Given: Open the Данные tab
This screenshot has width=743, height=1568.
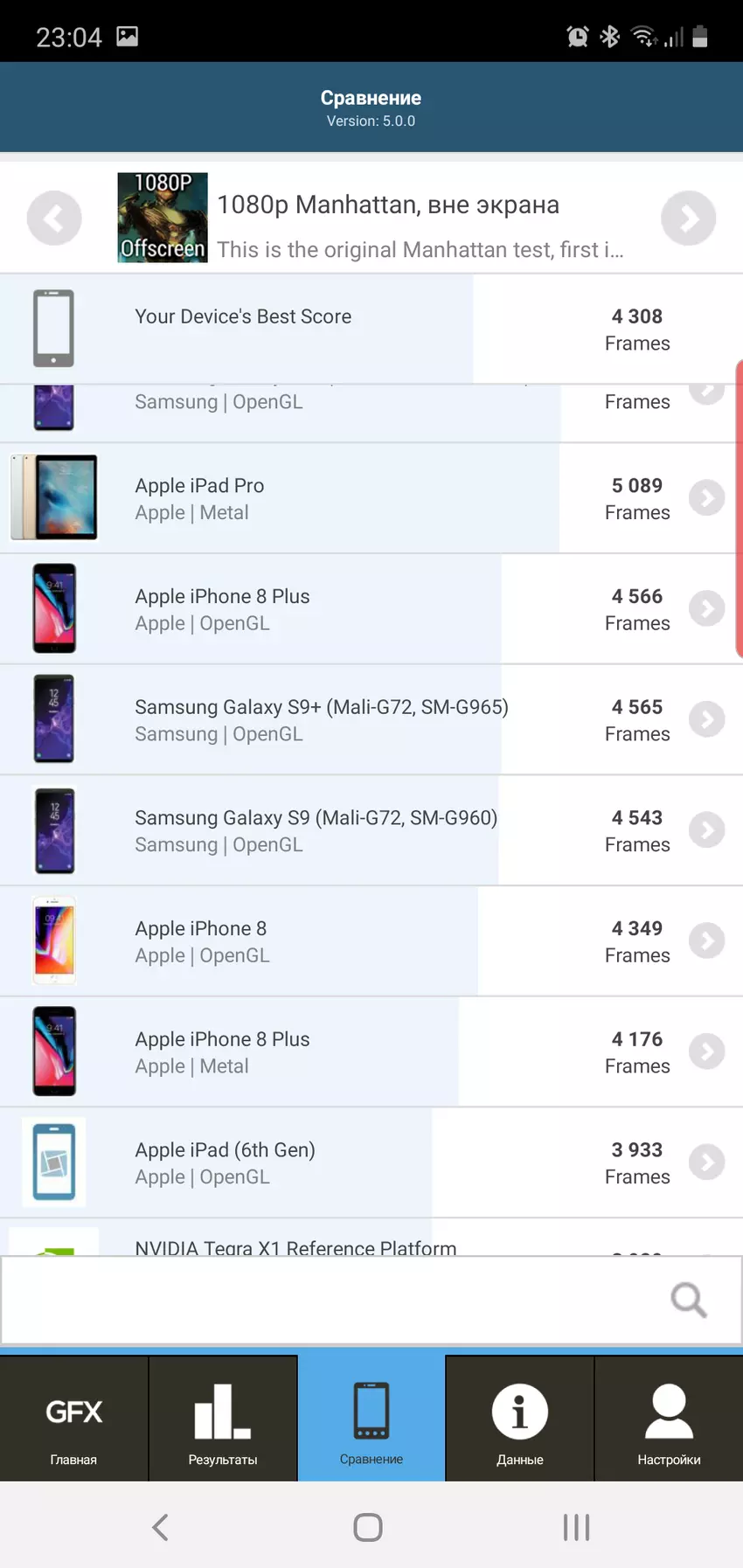Looking at the screenshot, I should coord(520,1419).
